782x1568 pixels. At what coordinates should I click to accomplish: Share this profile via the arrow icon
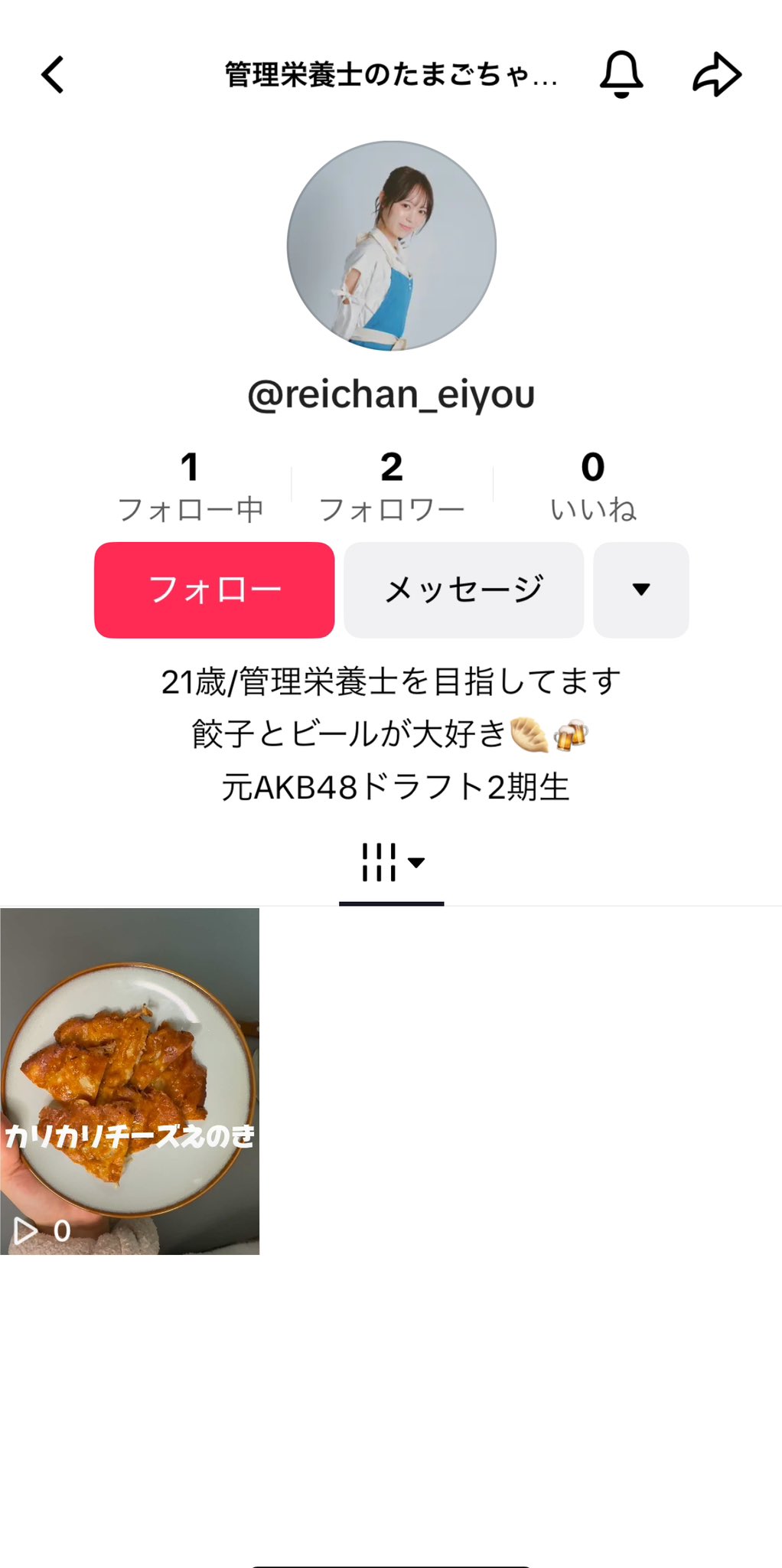click(717, 74)
